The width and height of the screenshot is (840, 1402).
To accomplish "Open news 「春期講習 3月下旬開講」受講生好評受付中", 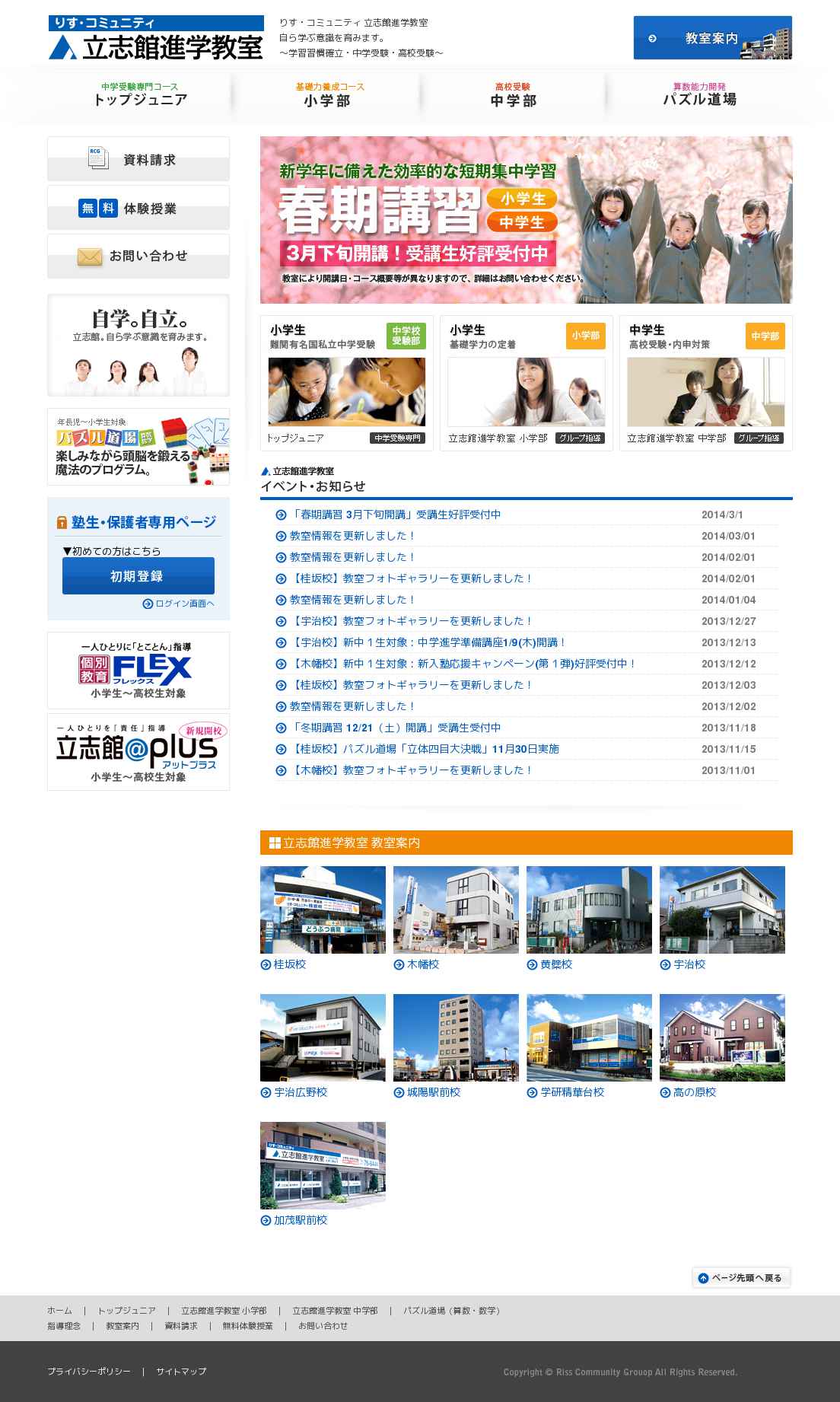I will tap(395, 515).
